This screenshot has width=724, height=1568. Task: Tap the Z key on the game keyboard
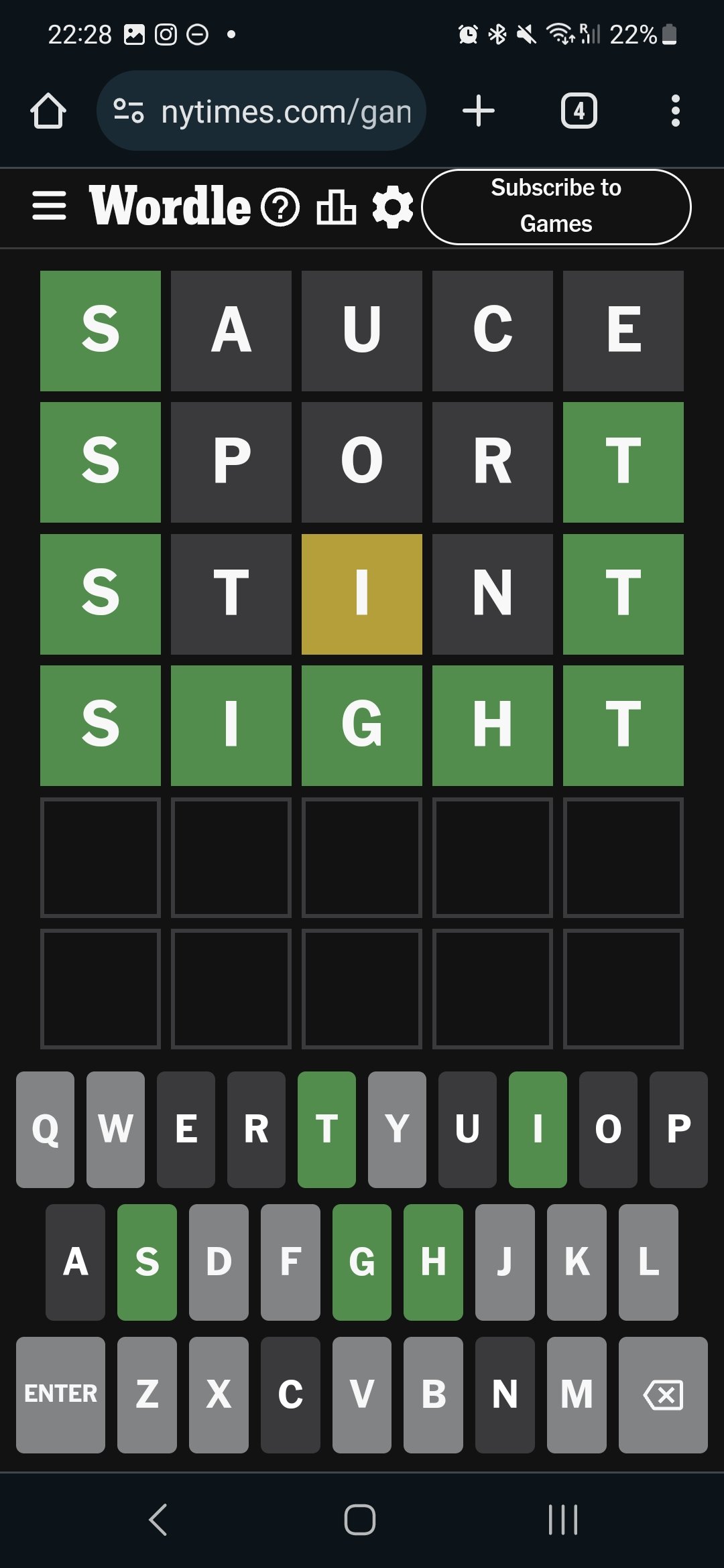point(147,1394)
